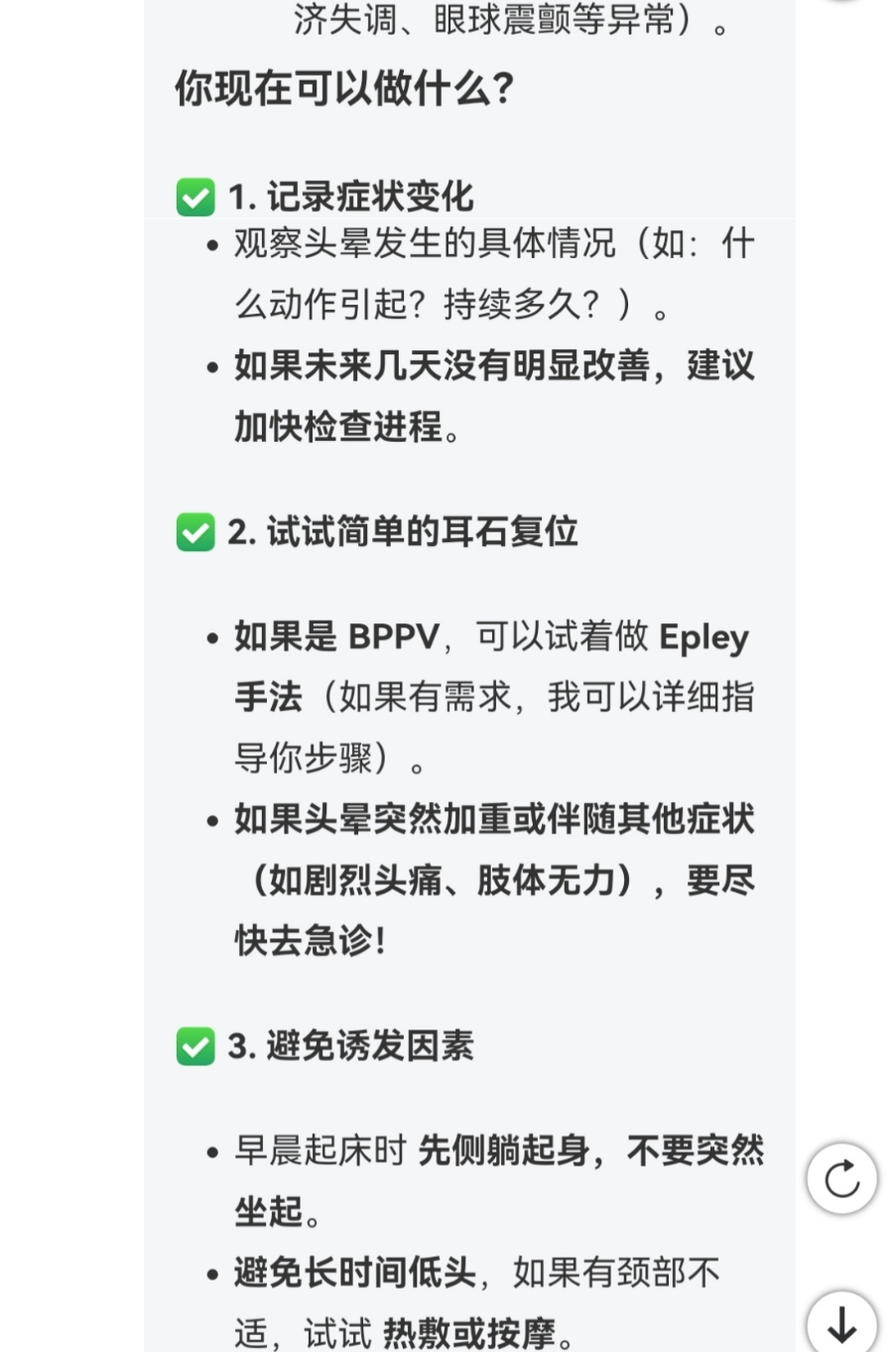Regenerate the response with the circular arrow

841,1179
